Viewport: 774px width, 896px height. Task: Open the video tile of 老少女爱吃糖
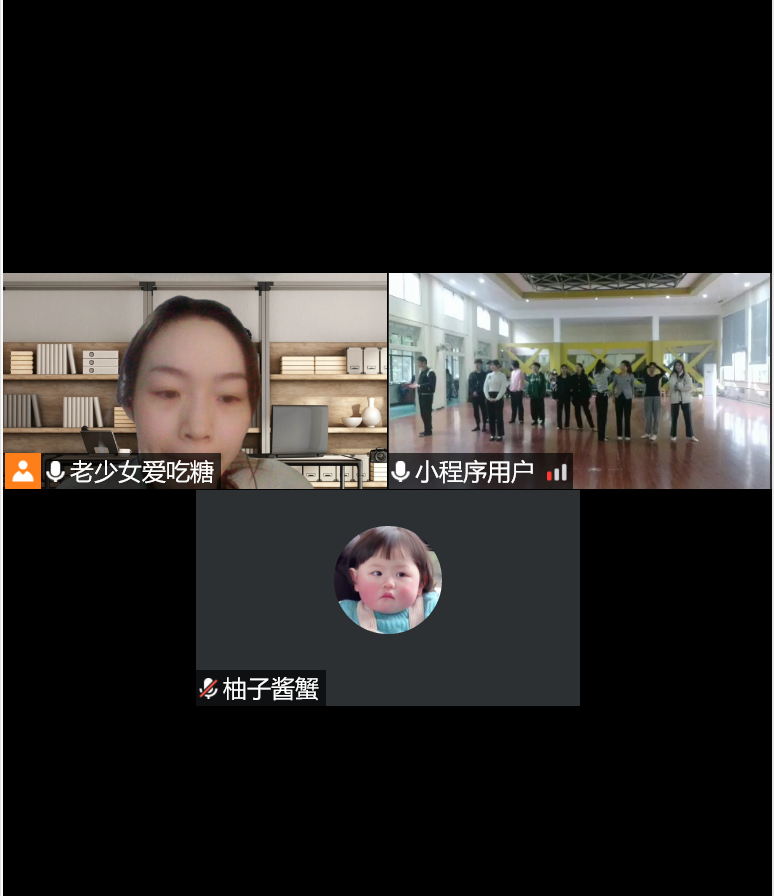(195, 380)
